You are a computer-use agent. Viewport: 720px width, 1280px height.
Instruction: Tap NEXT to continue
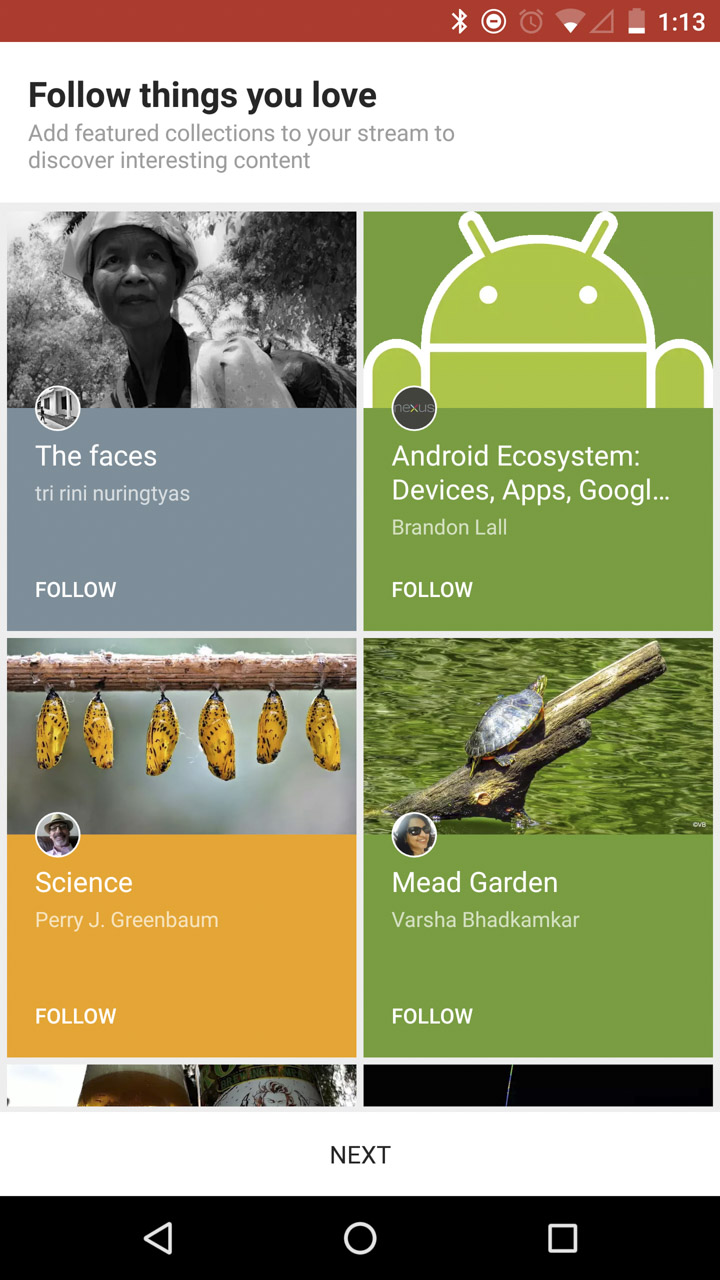360,1155
